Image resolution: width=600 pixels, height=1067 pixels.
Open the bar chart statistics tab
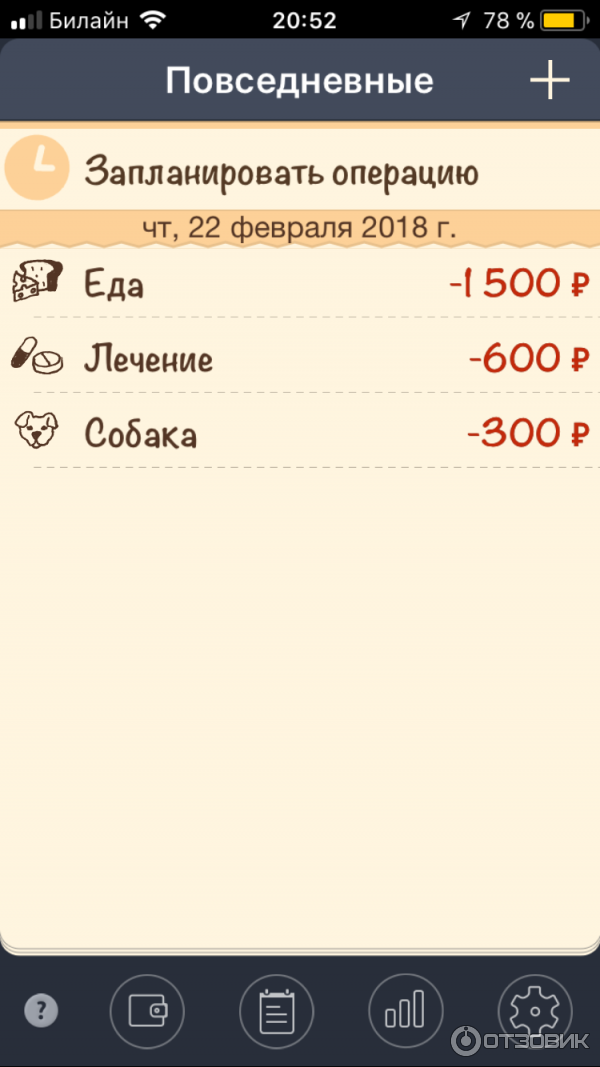[x=405, y=1011]
